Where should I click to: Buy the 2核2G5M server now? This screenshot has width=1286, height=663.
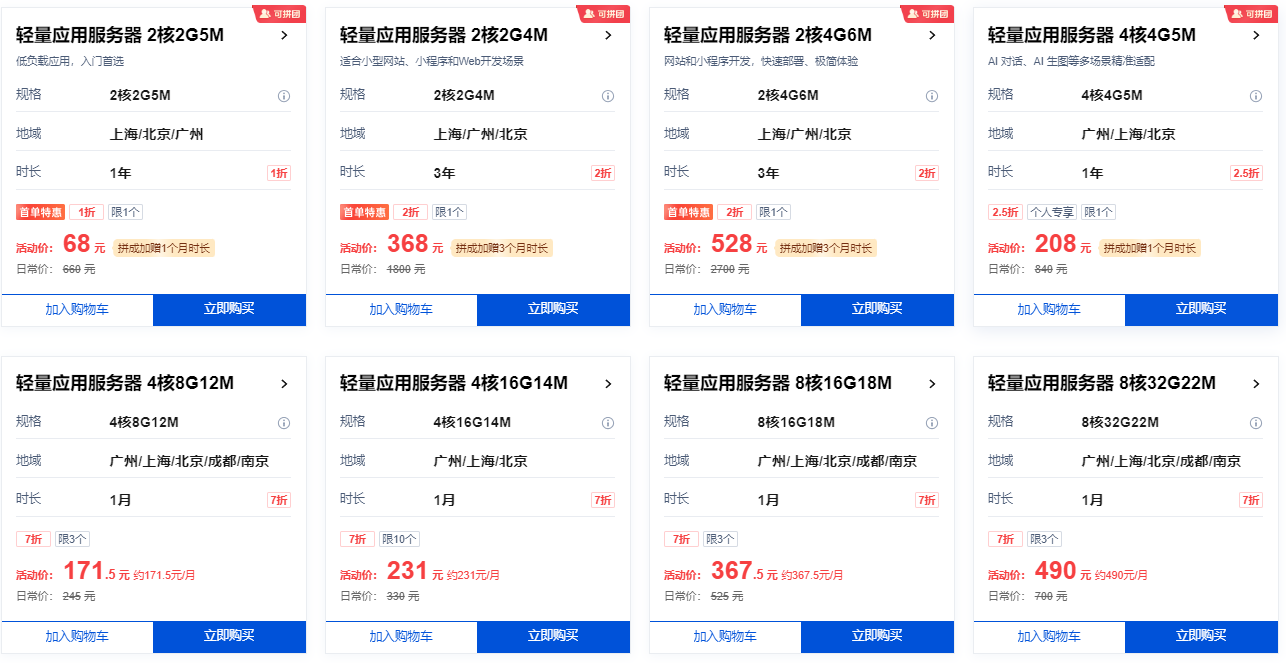click(x=229, y=309)
